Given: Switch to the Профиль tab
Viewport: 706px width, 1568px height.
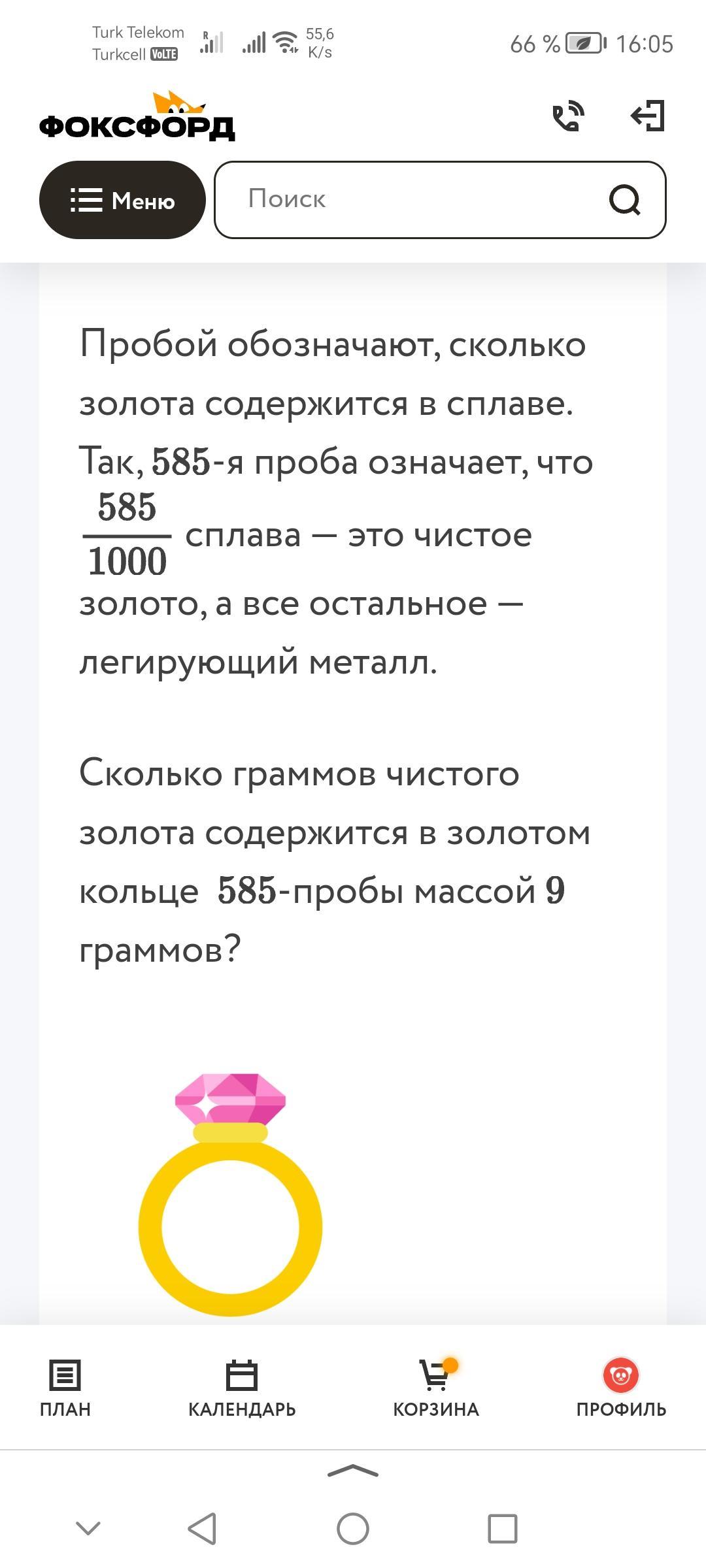Looking at the screenshot, I should [621, 1389].
